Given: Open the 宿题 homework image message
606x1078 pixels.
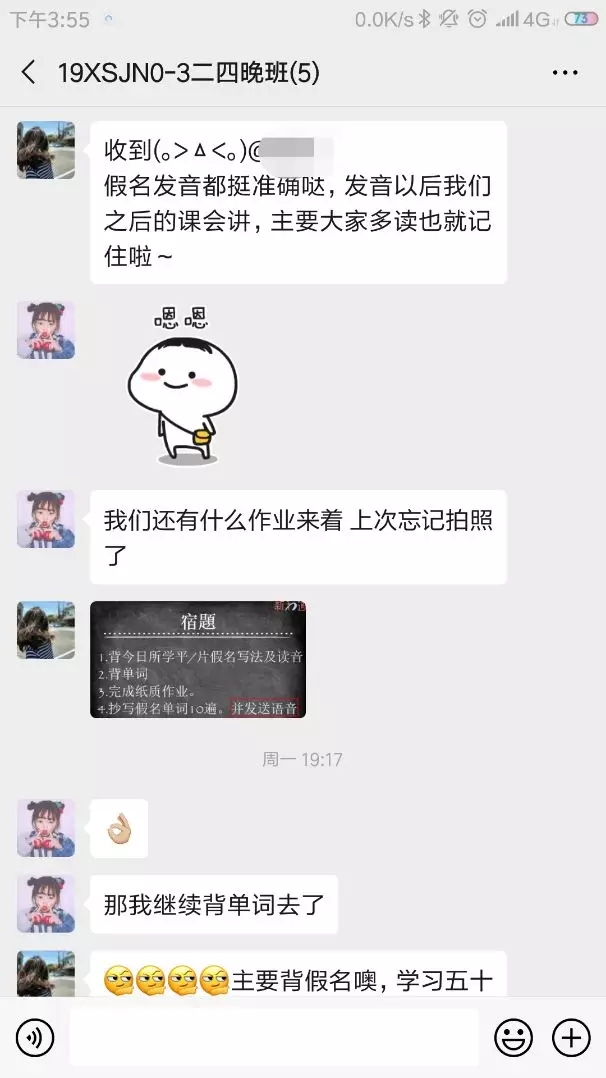Looking at the screenshot, I should (x=198, y=659).
